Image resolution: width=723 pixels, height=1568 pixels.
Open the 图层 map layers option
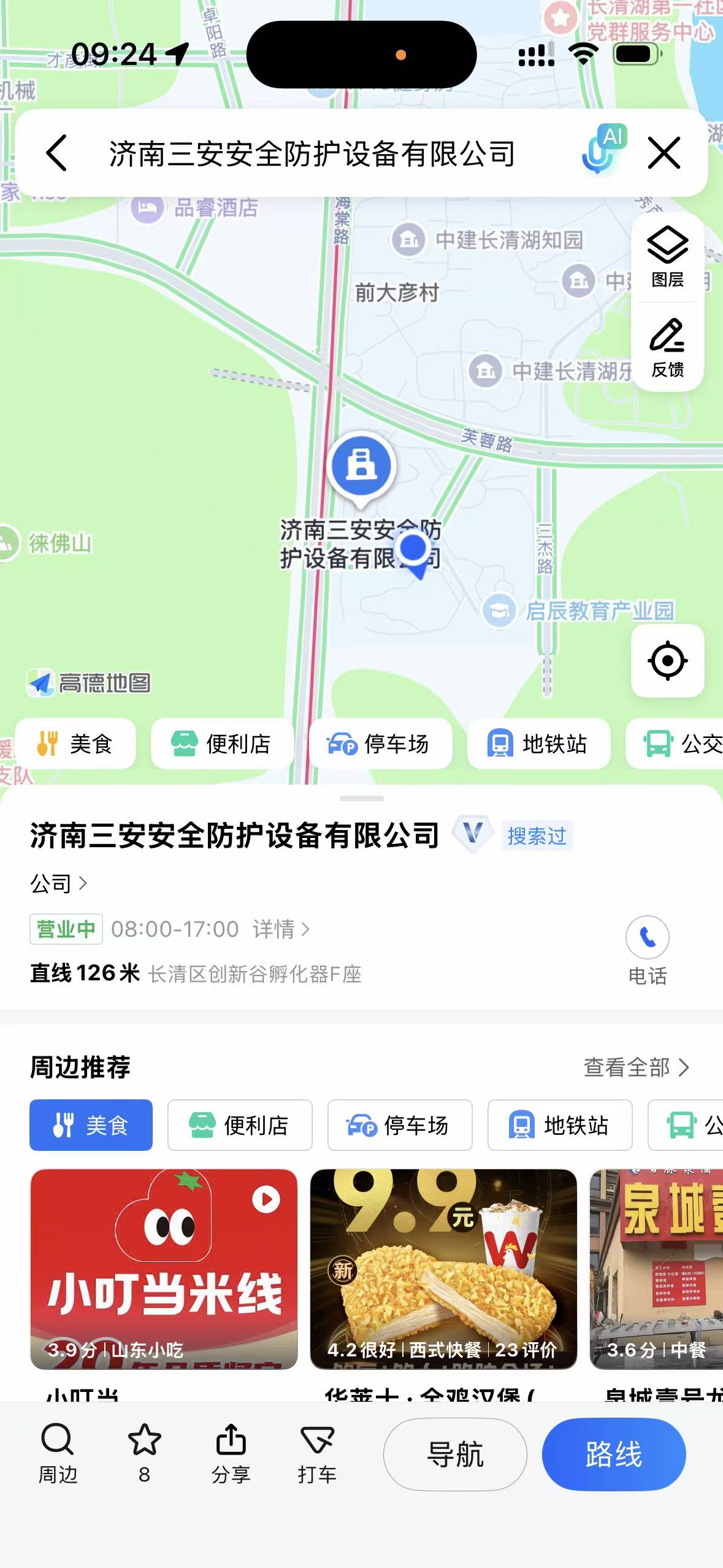[667, 257]
